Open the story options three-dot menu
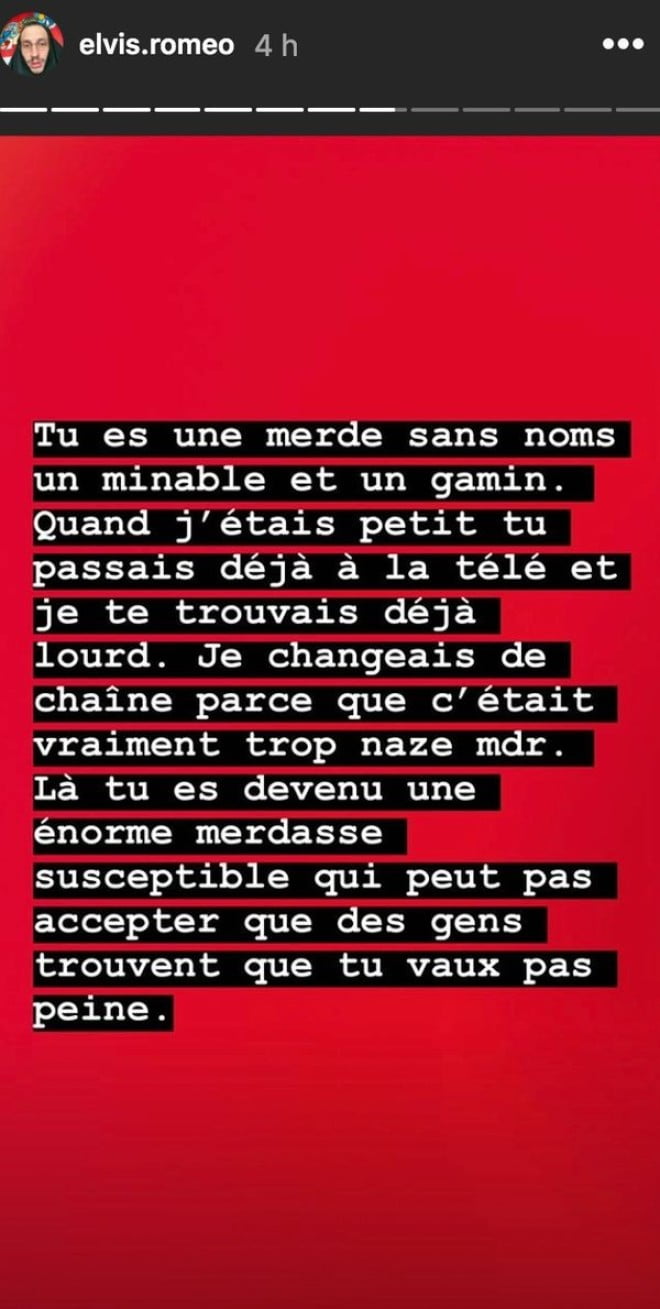 coord(625,45)
